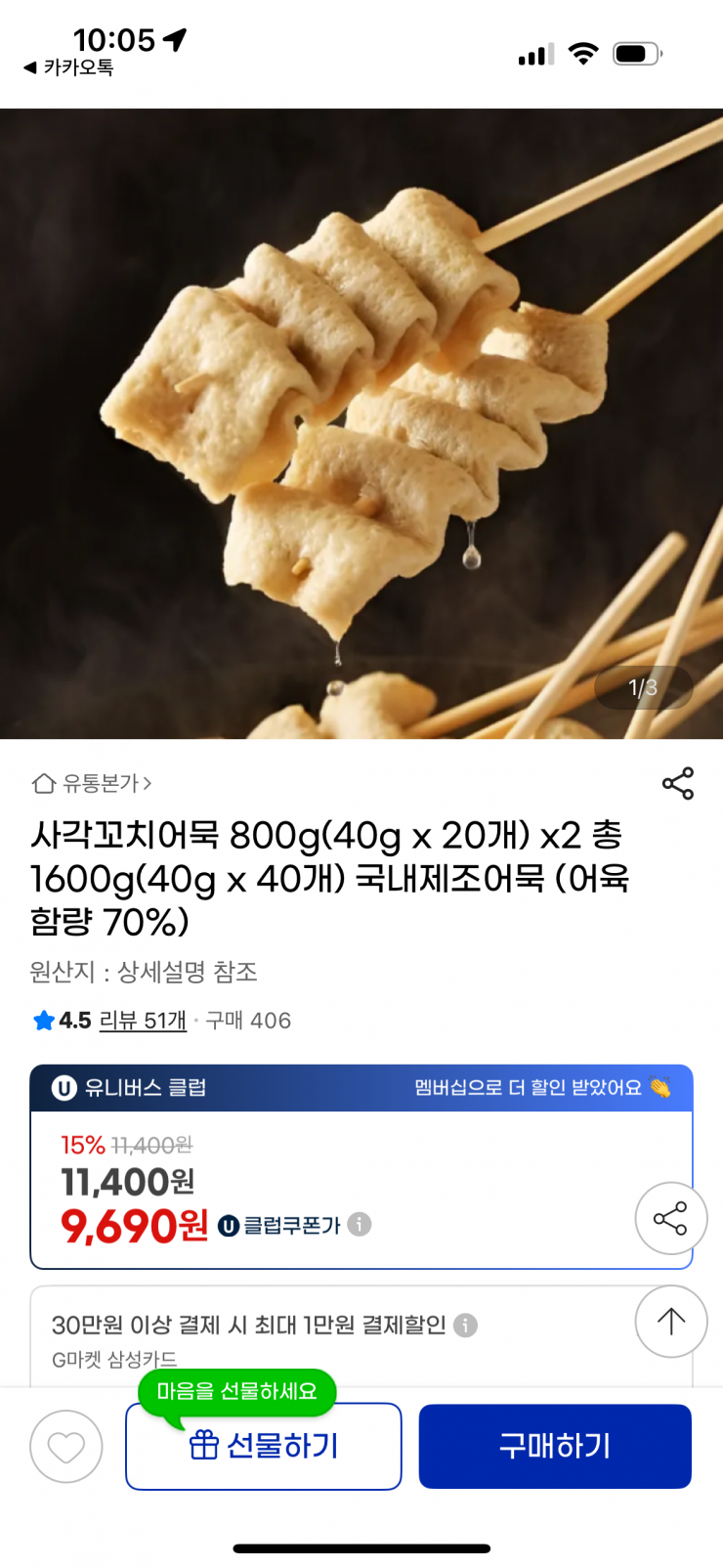Tap the circular share icon beside the price
The height and width of the screenshot is (1568, 723).
point(671,1218)
